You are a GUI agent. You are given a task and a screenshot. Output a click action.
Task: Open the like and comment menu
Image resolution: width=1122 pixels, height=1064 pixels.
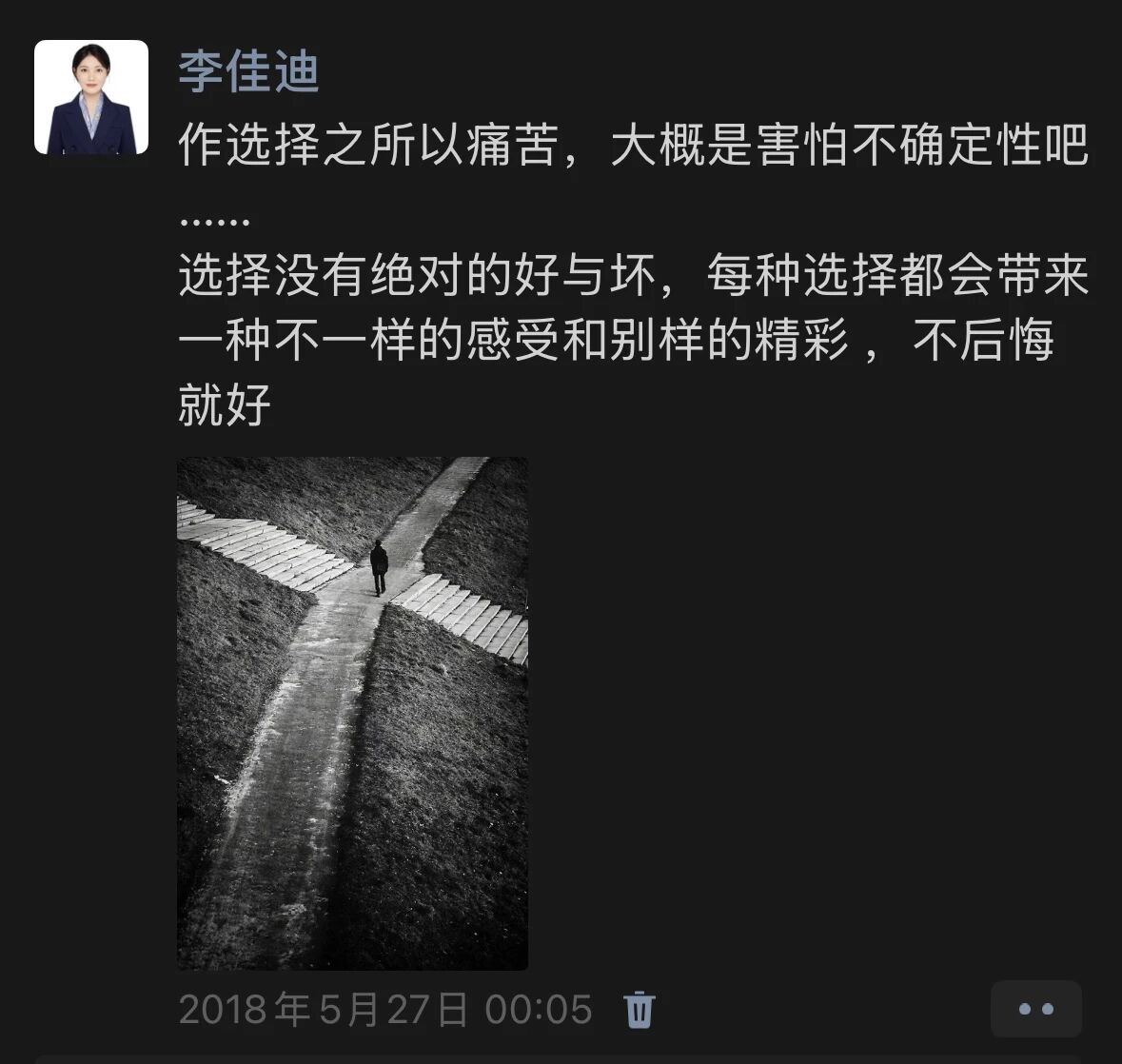pyautogui.click(x=1035, y=1009)
